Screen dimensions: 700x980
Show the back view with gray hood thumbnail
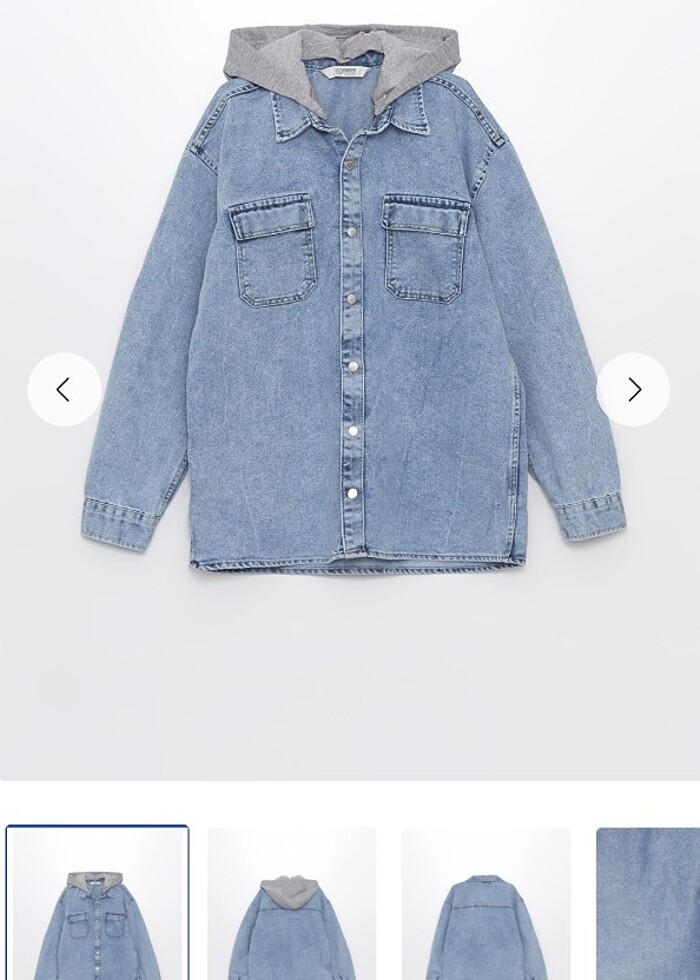[x=291, y=904]
